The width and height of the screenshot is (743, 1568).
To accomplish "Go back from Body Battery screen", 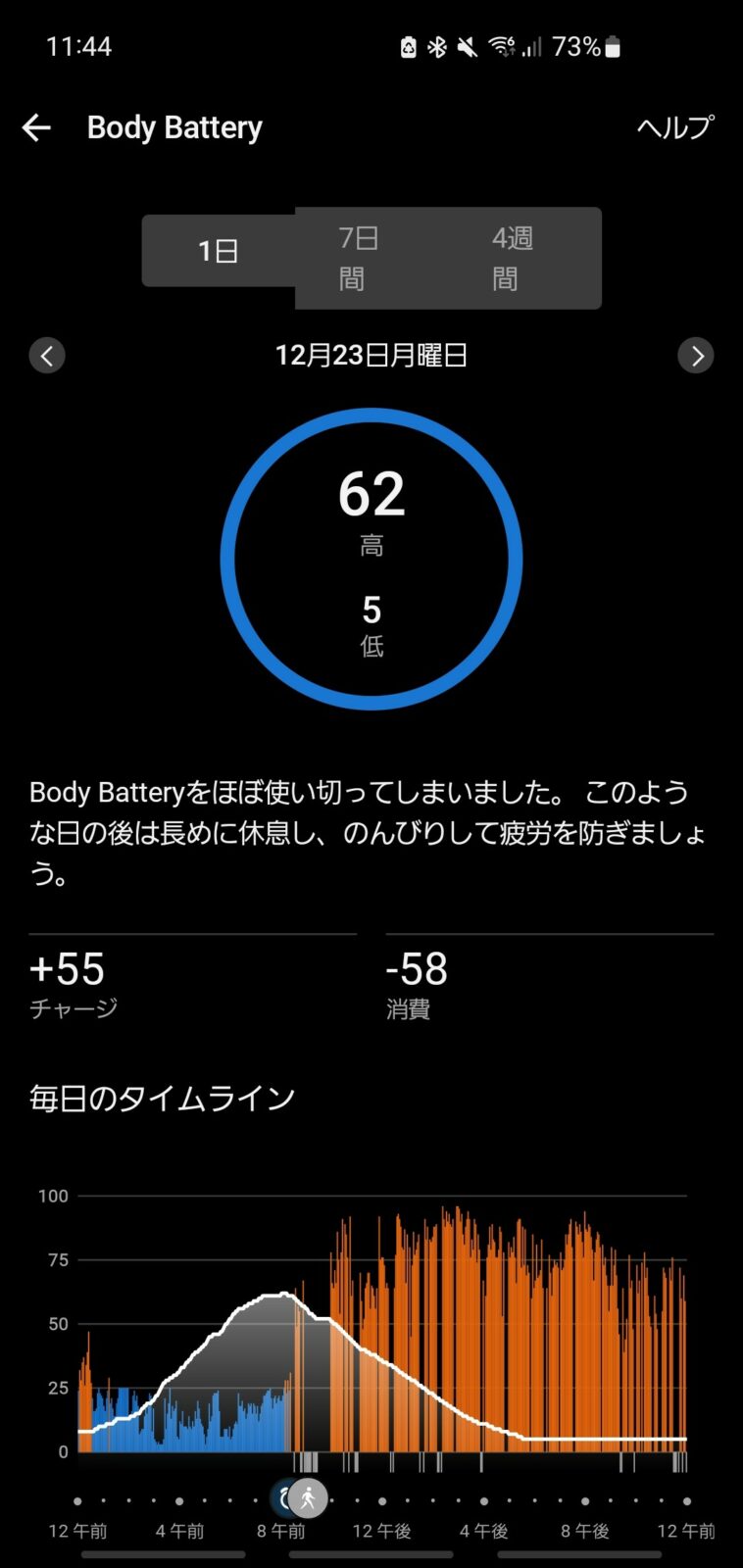I will [36, 127].
